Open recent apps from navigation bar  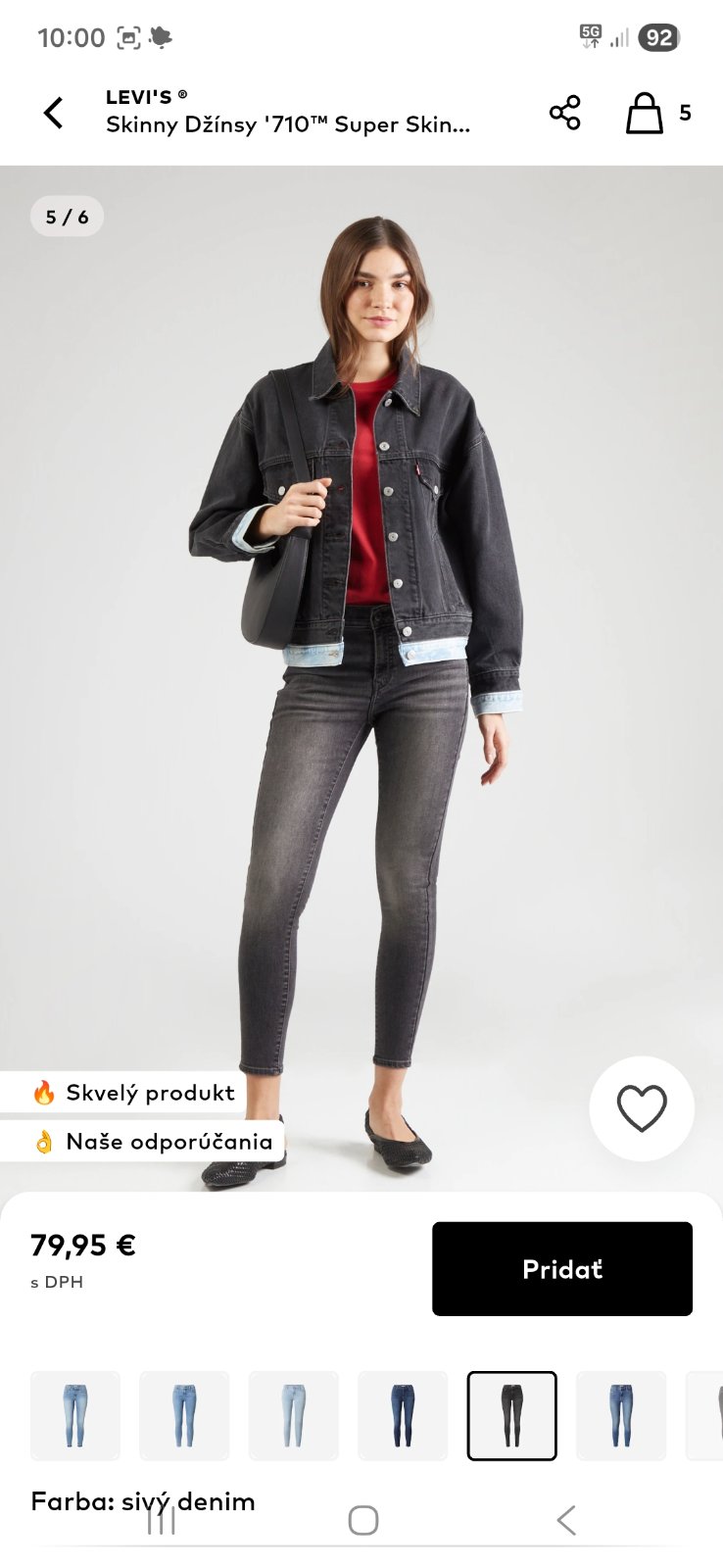pos(161,1520)
